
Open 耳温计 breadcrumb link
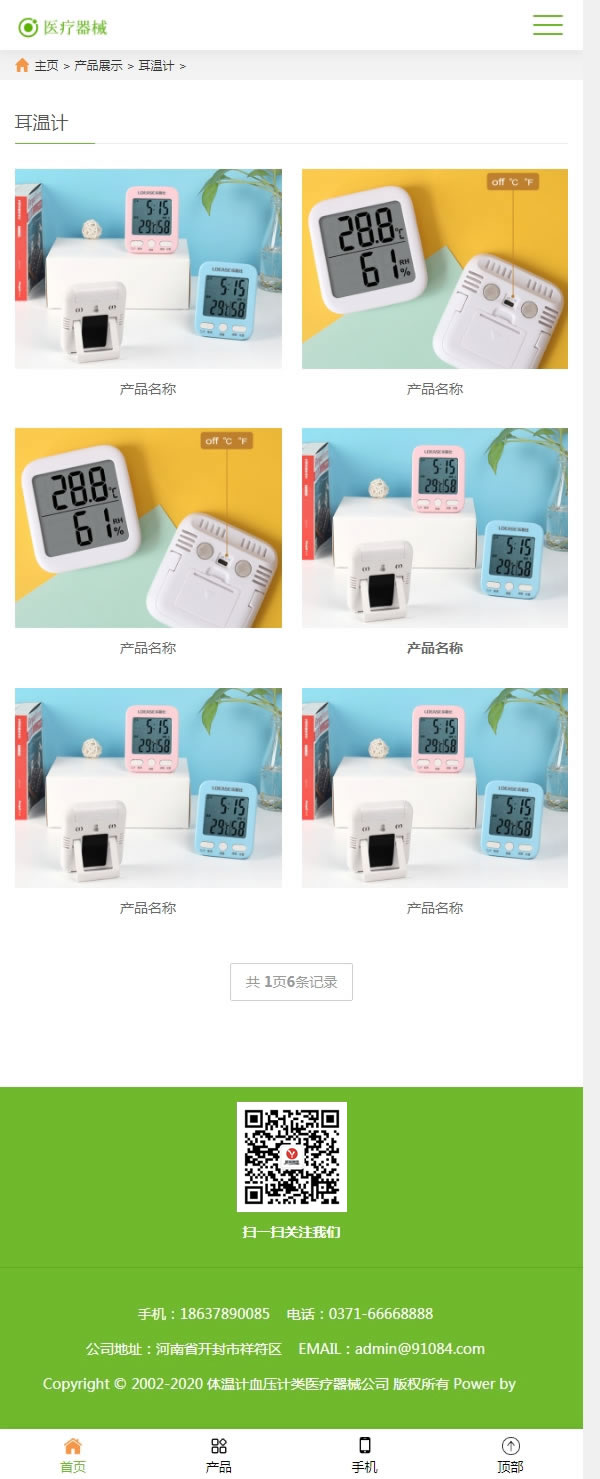click(156, 66)
